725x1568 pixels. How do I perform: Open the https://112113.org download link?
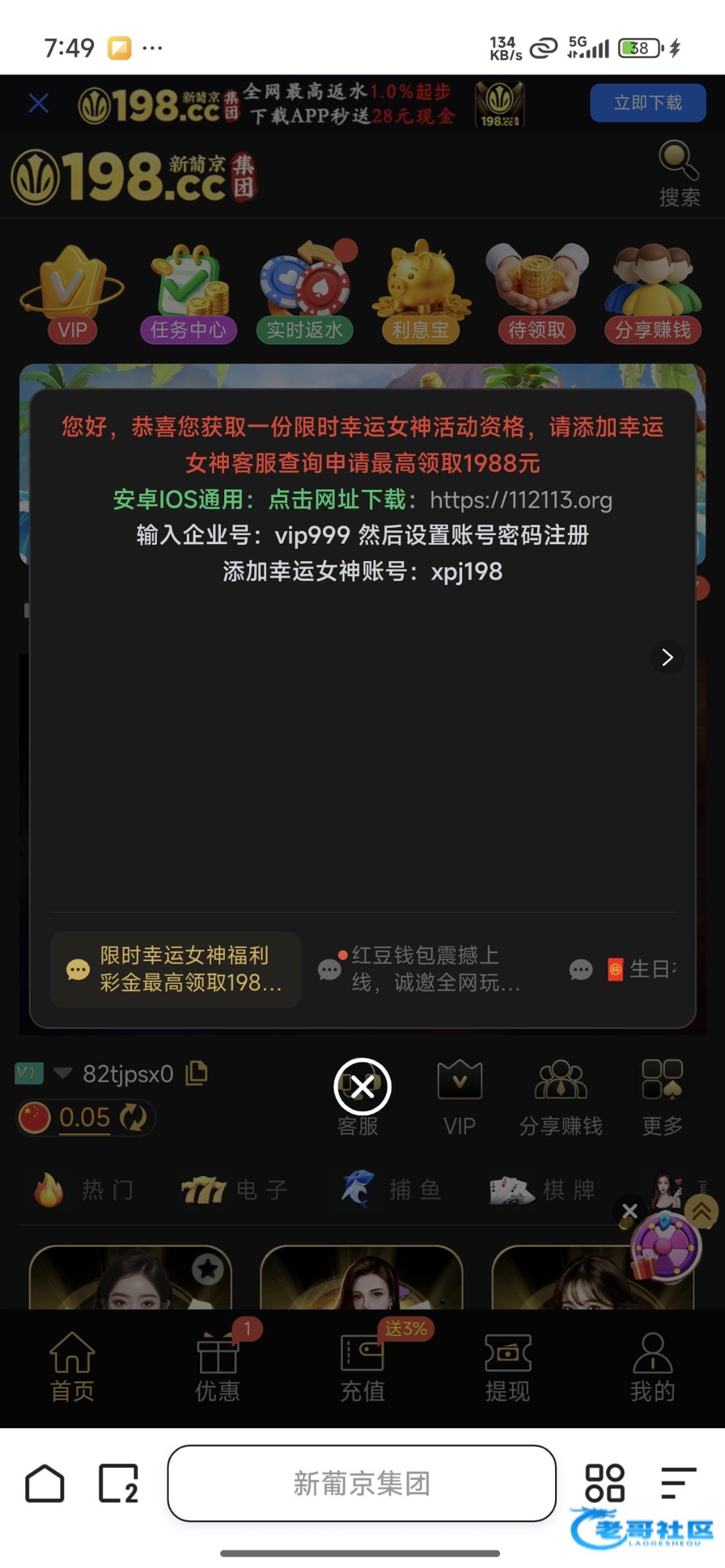point(520,500)
